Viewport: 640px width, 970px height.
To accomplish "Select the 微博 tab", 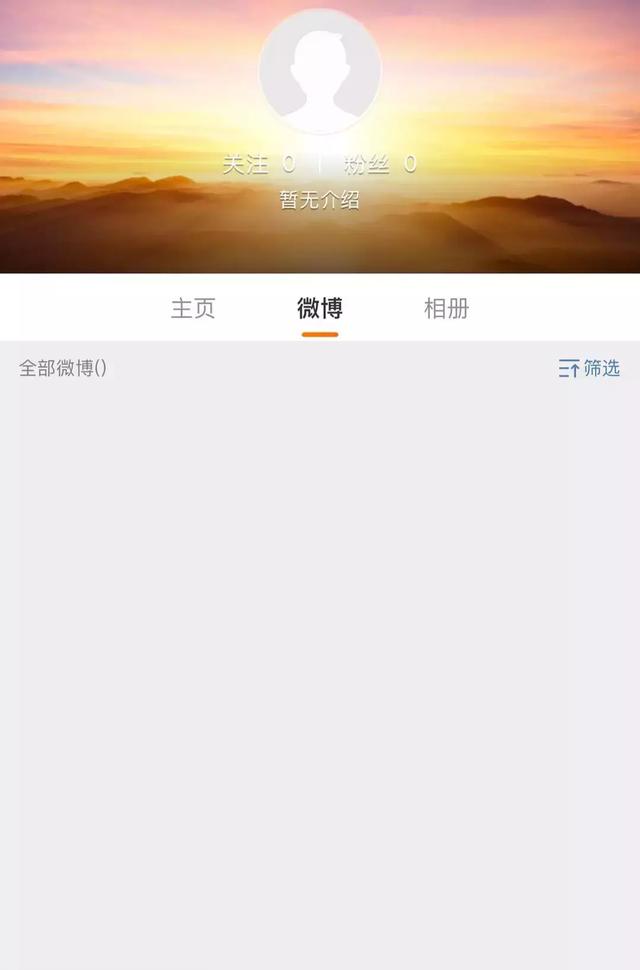I will pyautogui.click(x=320, y=309).
